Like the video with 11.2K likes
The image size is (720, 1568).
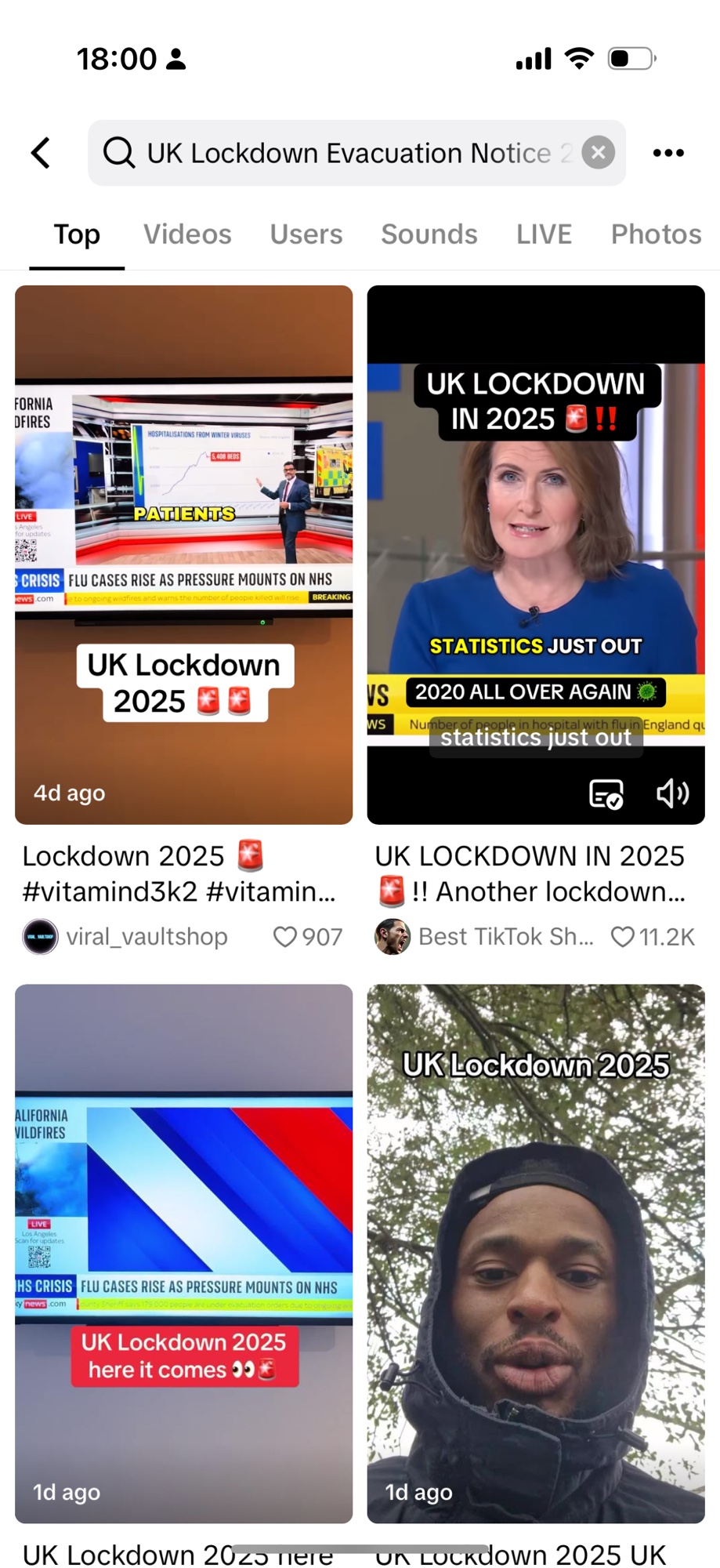coord(623,937)
